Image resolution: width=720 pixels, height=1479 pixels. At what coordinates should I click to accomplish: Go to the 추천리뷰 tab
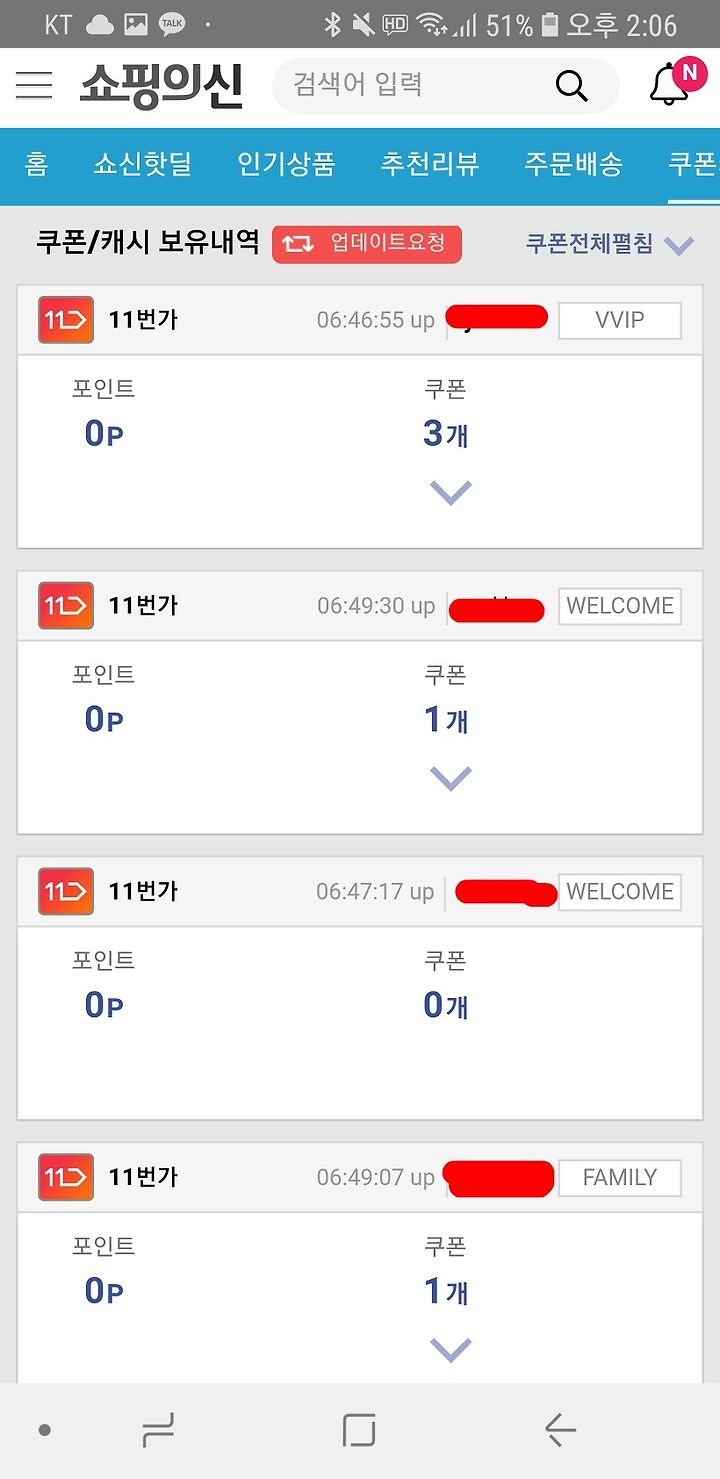430,164
